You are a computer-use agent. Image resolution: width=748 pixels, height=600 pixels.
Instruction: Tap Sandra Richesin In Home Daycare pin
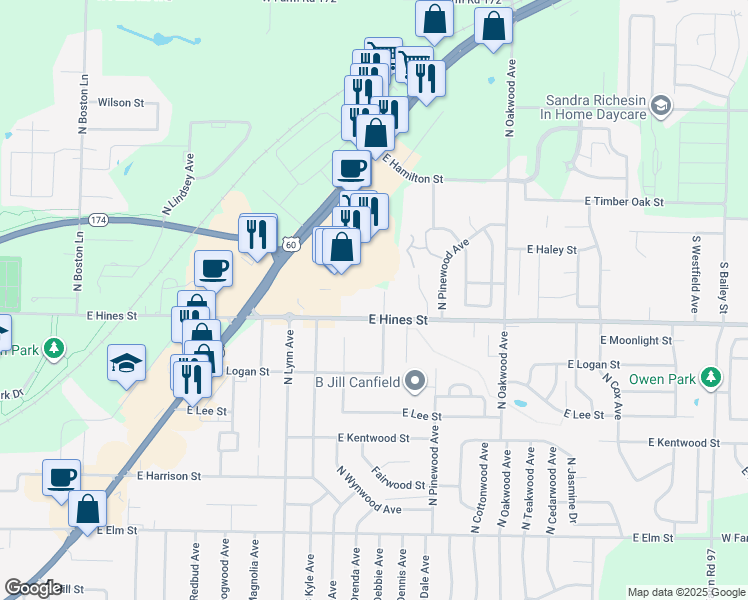662,106
